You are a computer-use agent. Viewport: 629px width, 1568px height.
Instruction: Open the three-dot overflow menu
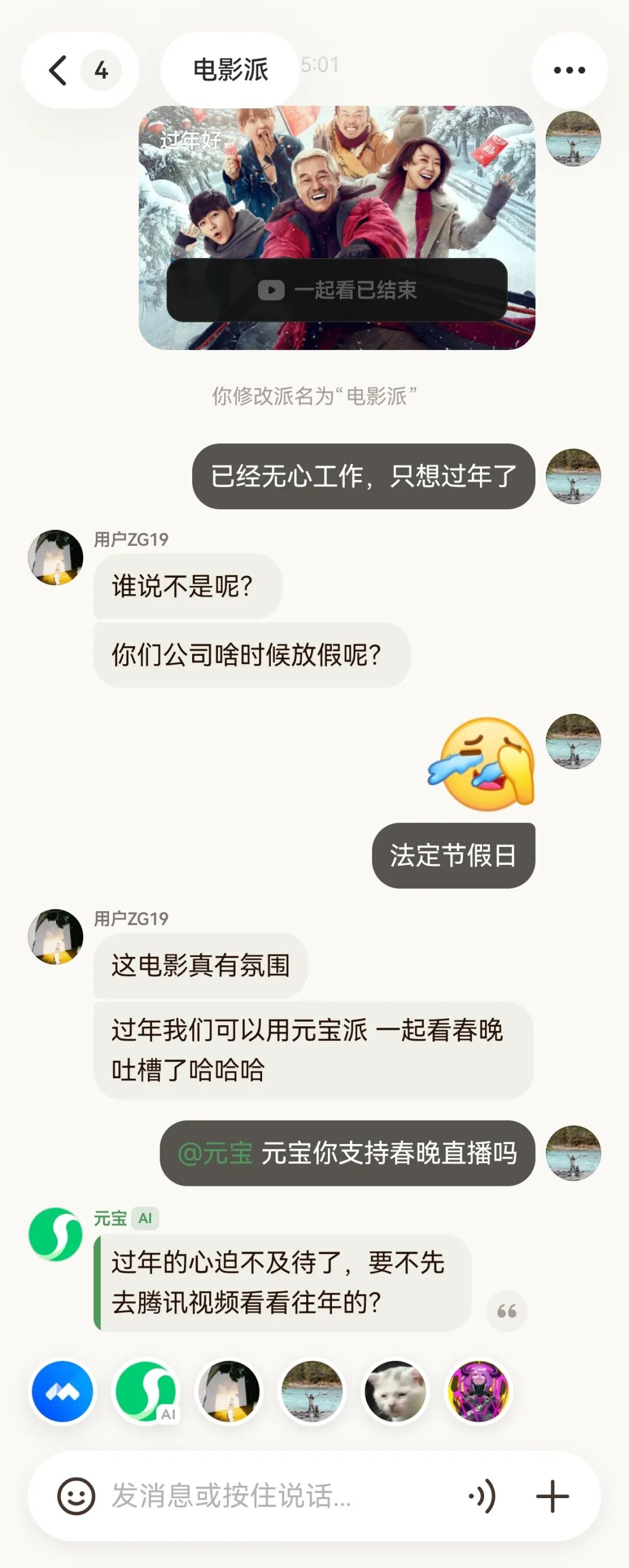(x=568, y=70)
